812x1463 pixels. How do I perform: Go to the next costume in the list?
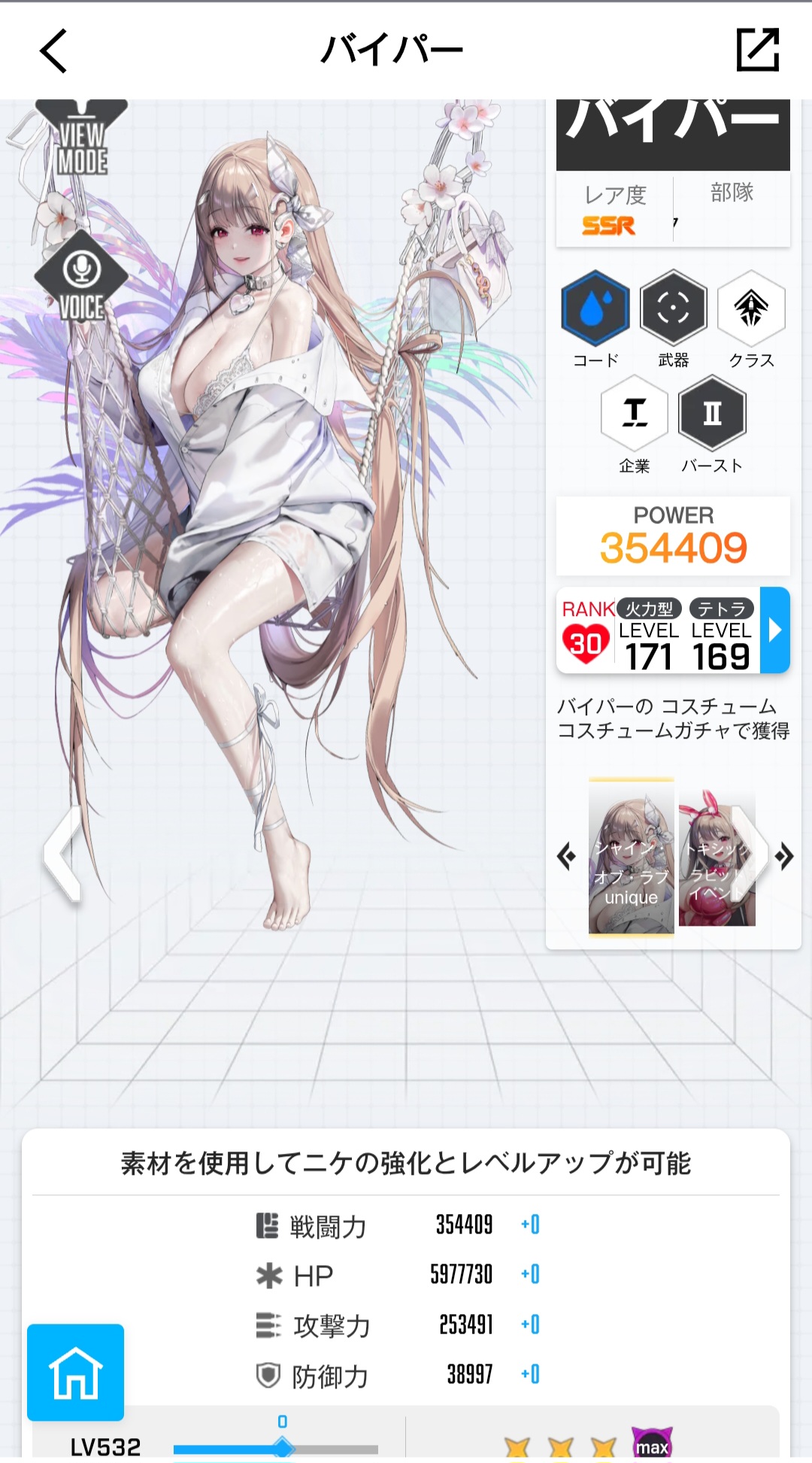coord(784,856)
